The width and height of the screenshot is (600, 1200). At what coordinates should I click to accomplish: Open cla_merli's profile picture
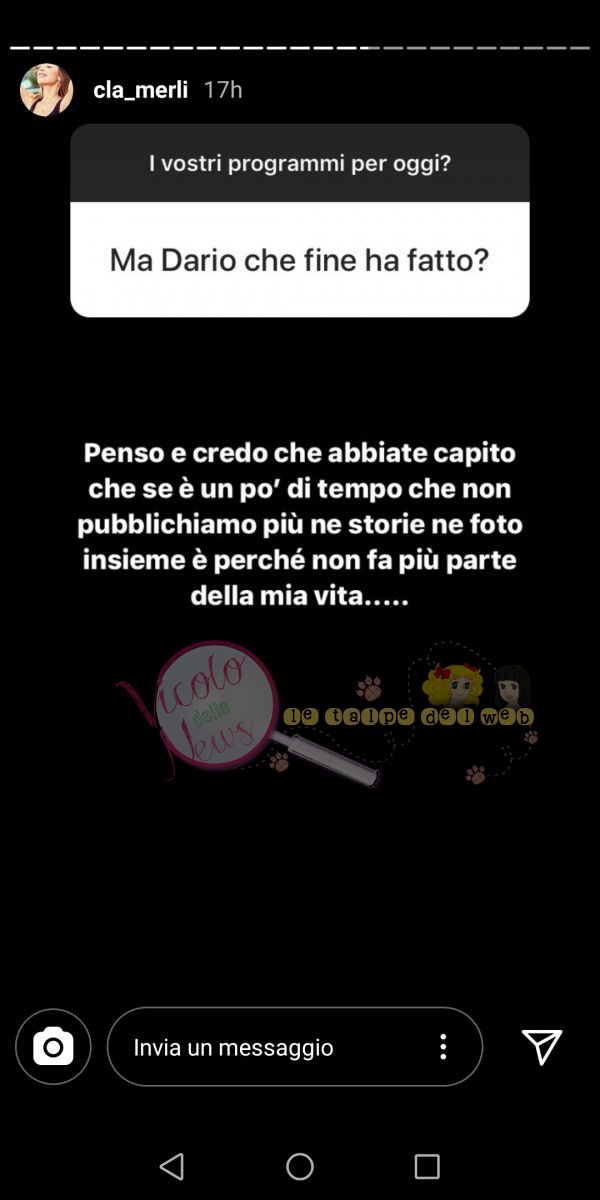click(x=47, y=90)
